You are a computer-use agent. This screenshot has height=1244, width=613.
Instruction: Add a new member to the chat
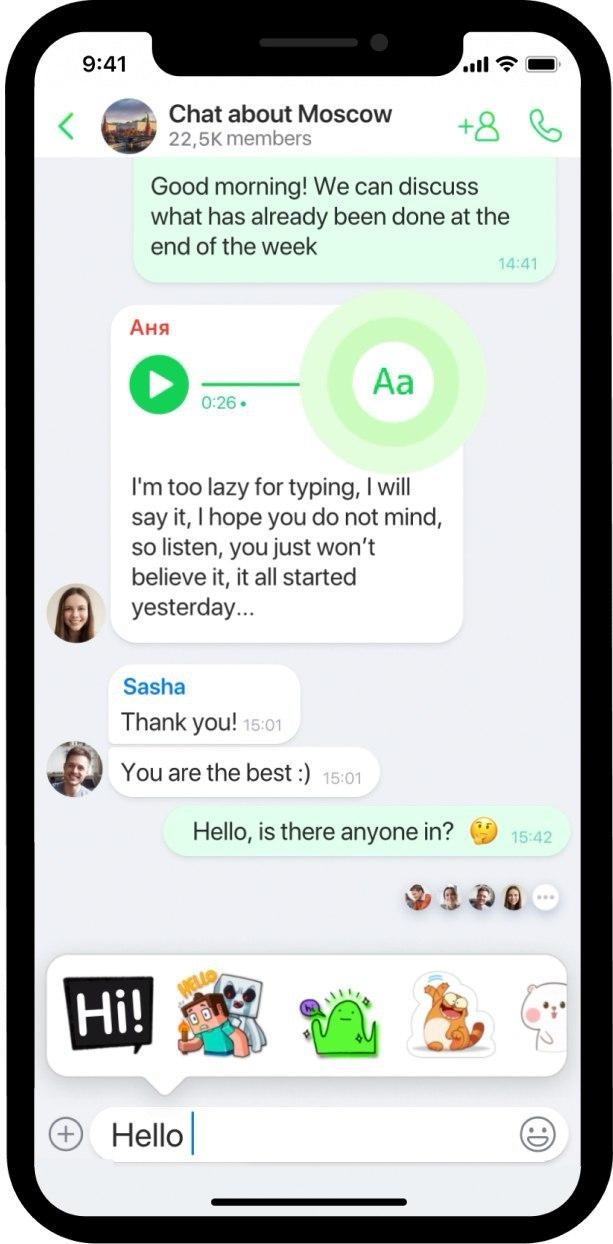[x=477, y=127]
